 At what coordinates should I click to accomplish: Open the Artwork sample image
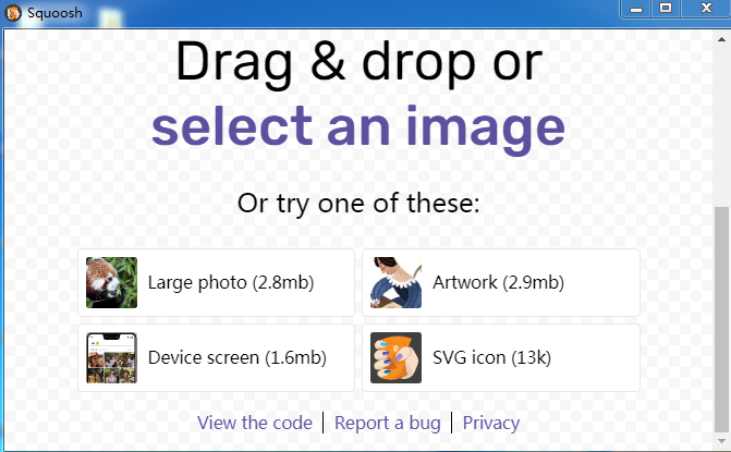tap(500, 283)
